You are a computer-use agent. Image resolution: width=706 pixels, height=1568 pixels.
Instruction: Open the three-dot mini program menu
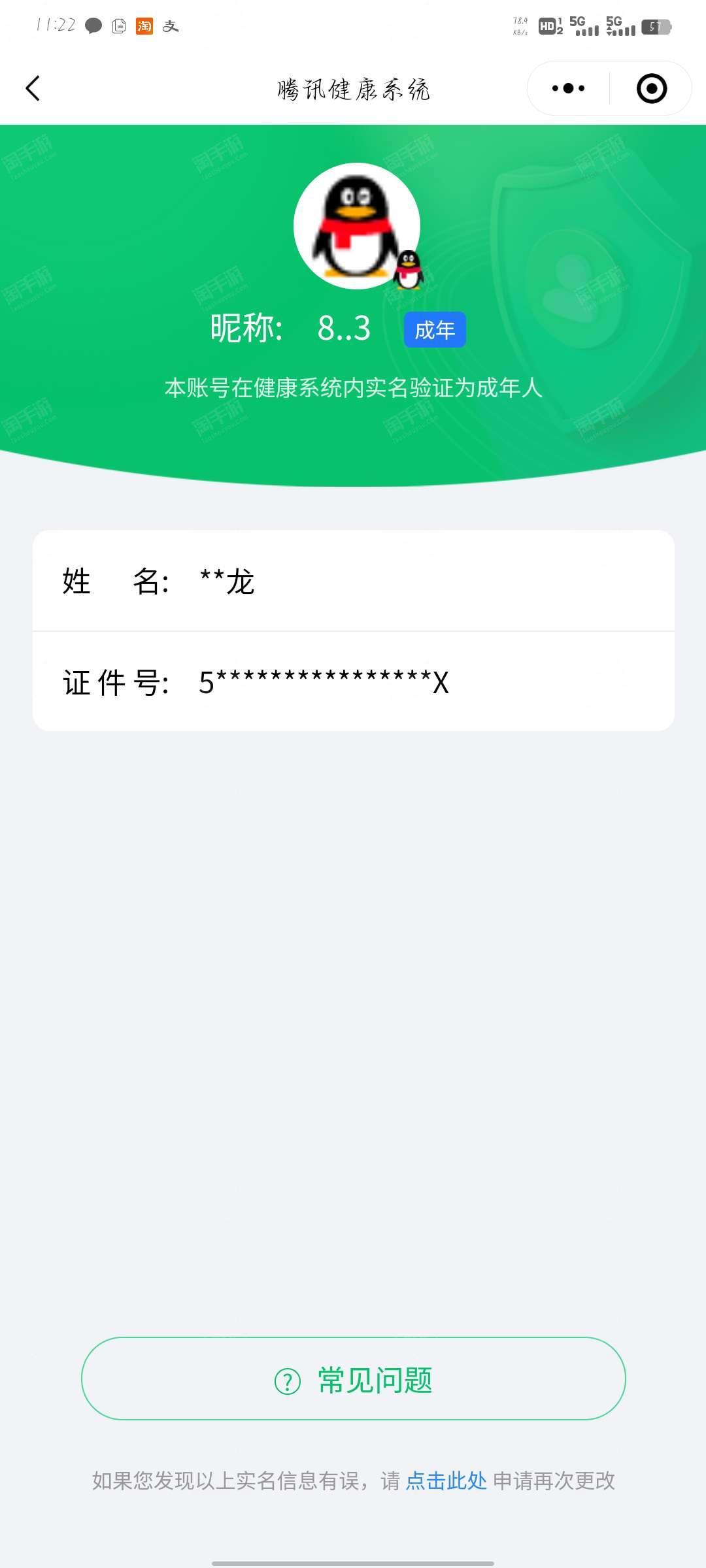[x=568, y=88]
